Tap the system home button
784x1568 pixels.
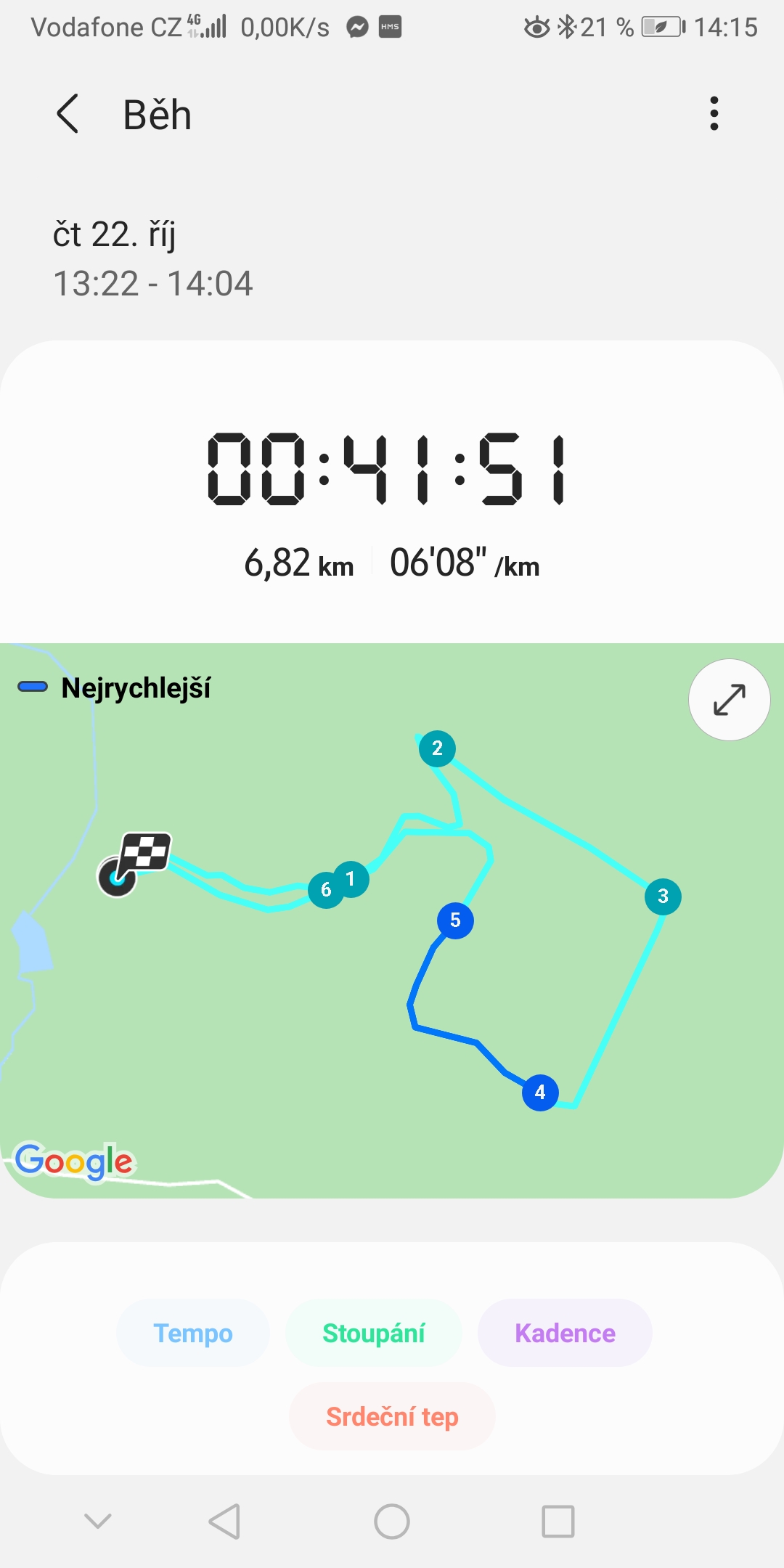tap(392, 1521)
